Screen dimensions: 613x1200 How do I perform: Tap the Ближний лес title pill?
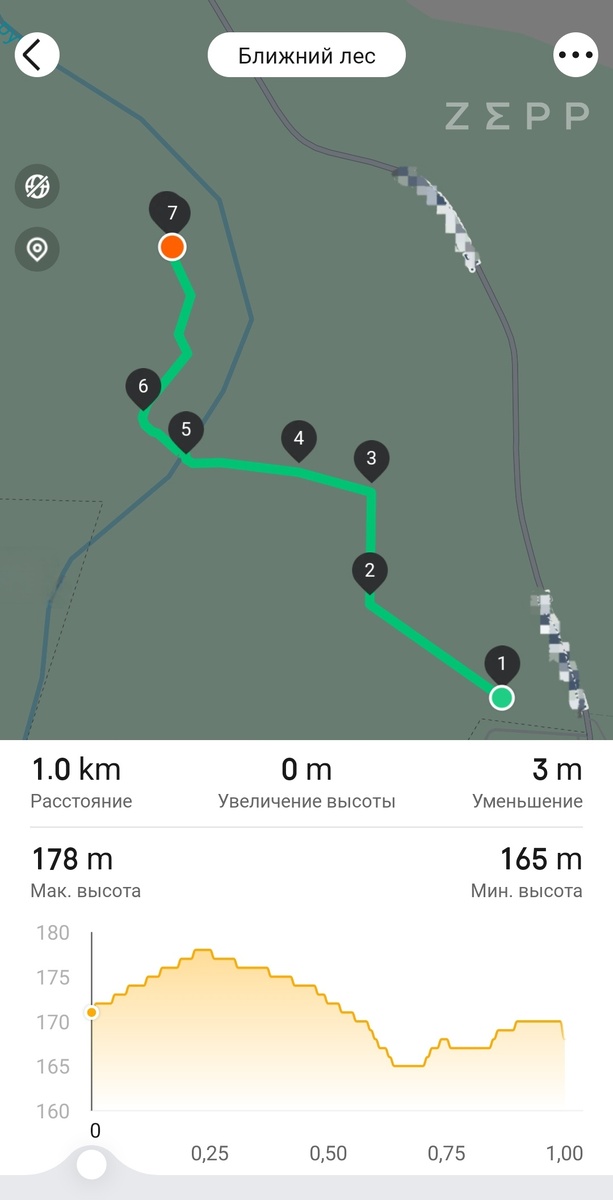tap(306, 56)
